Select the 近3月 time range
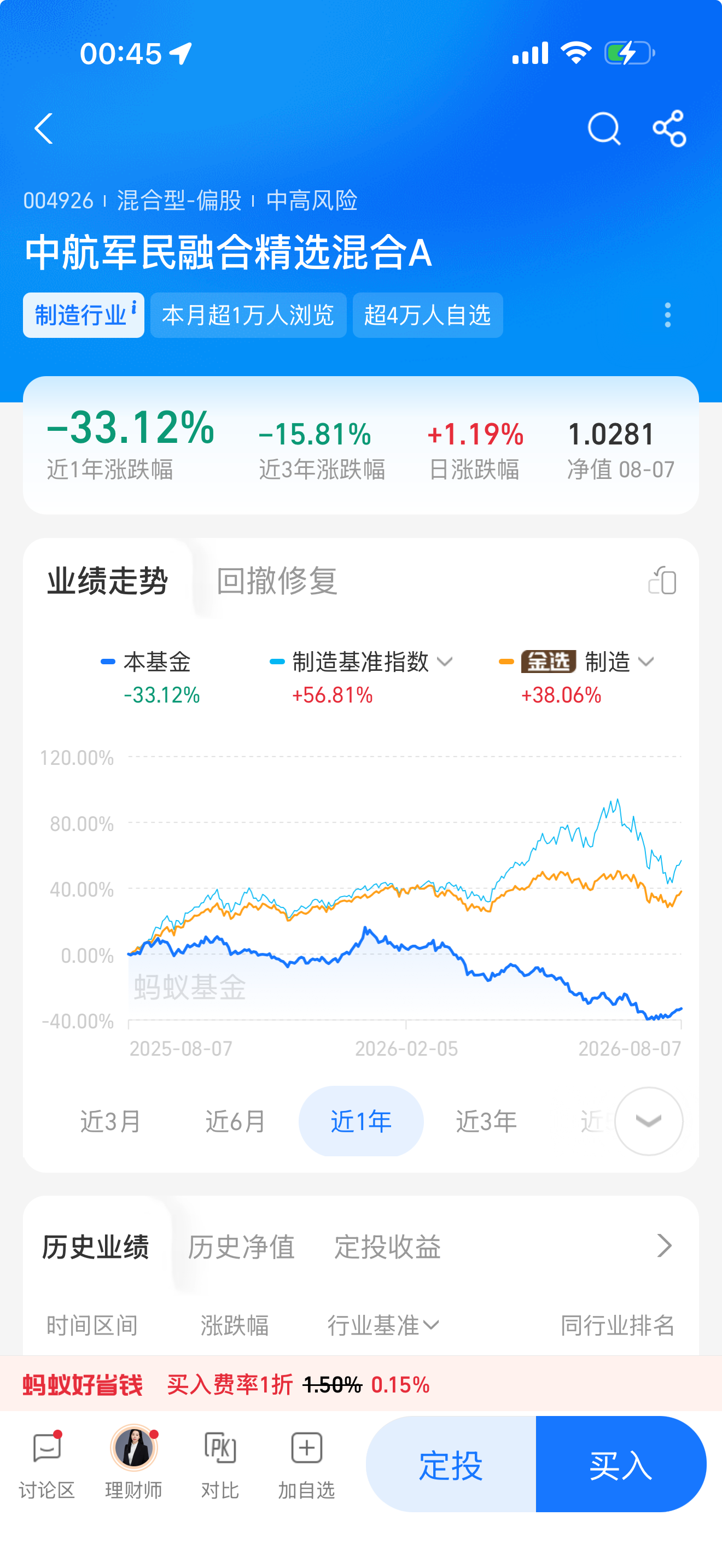This screenshot has width=722, height=1568. tap(111, 1121)
